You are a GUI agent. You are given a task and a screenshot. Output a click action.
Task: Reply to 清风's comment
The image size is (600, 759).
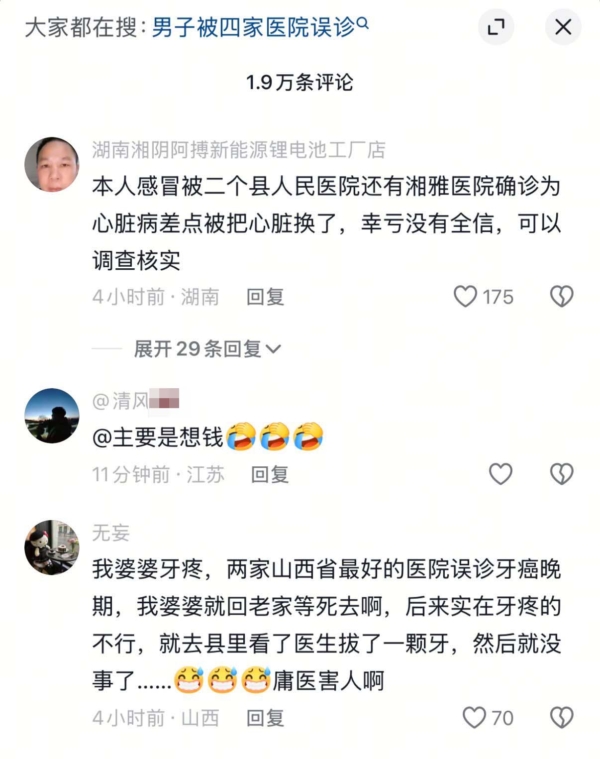point(270,474)
